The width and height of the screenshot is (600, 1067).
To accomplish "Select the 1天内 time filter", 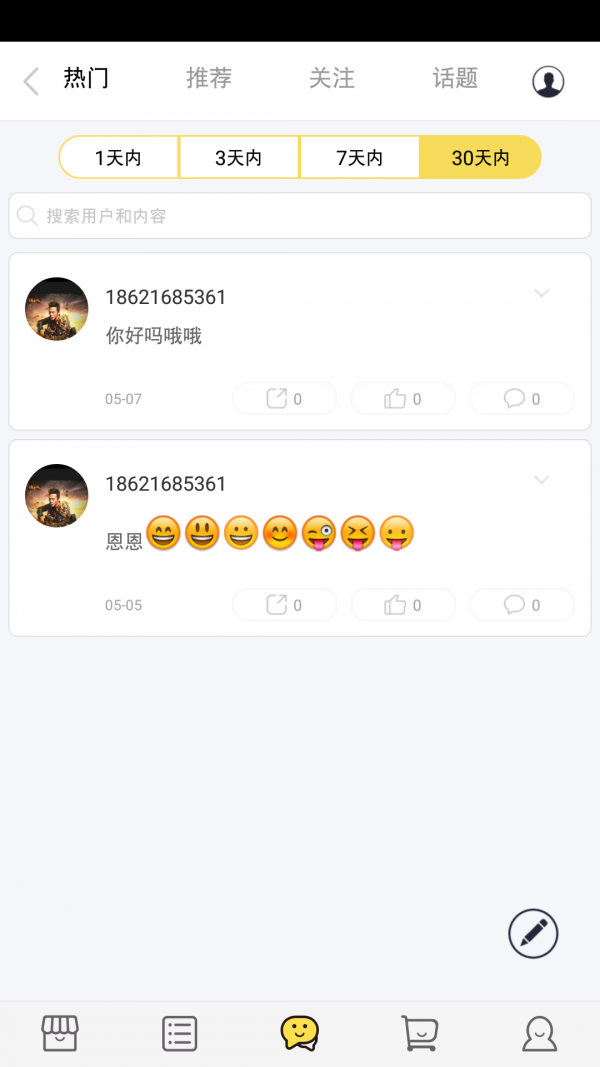I will 119,157.
